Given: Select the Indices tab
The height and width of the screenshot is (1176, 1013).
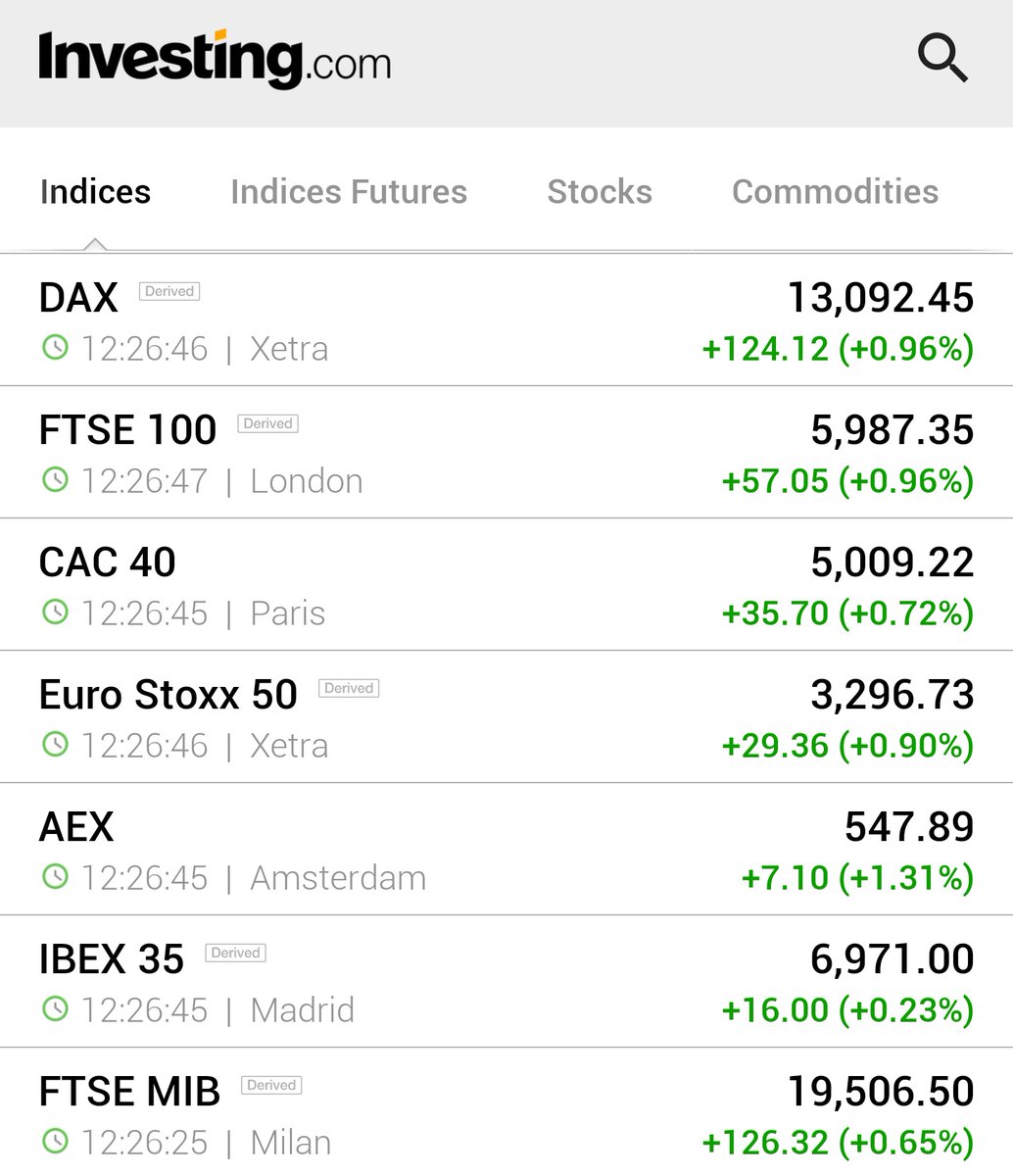Looking at the screenshot, I should tap(95, 192).
